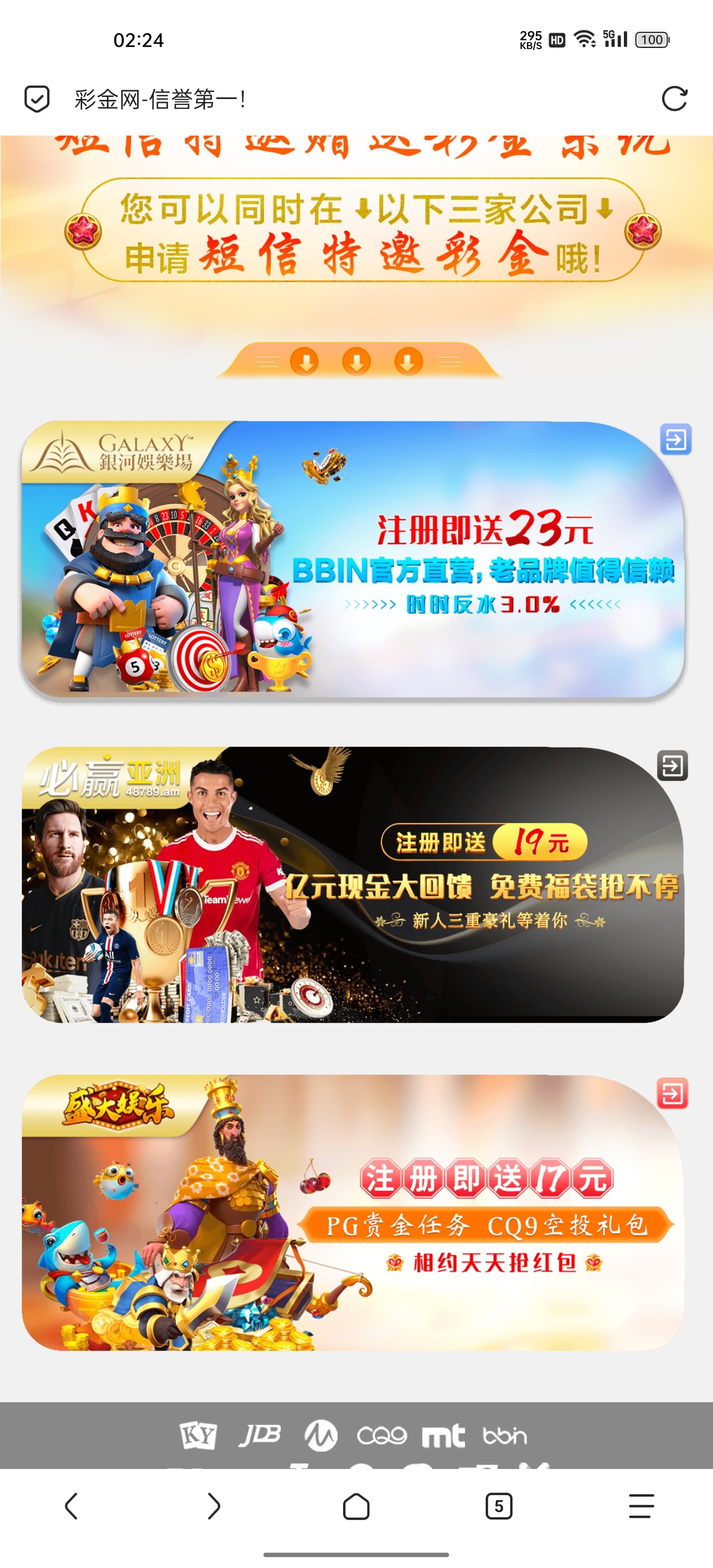Image resolution: width=713 pixels, height=1568 pixels.
Task: Open the browser hamburger menu
Action: coord(641,1506)
